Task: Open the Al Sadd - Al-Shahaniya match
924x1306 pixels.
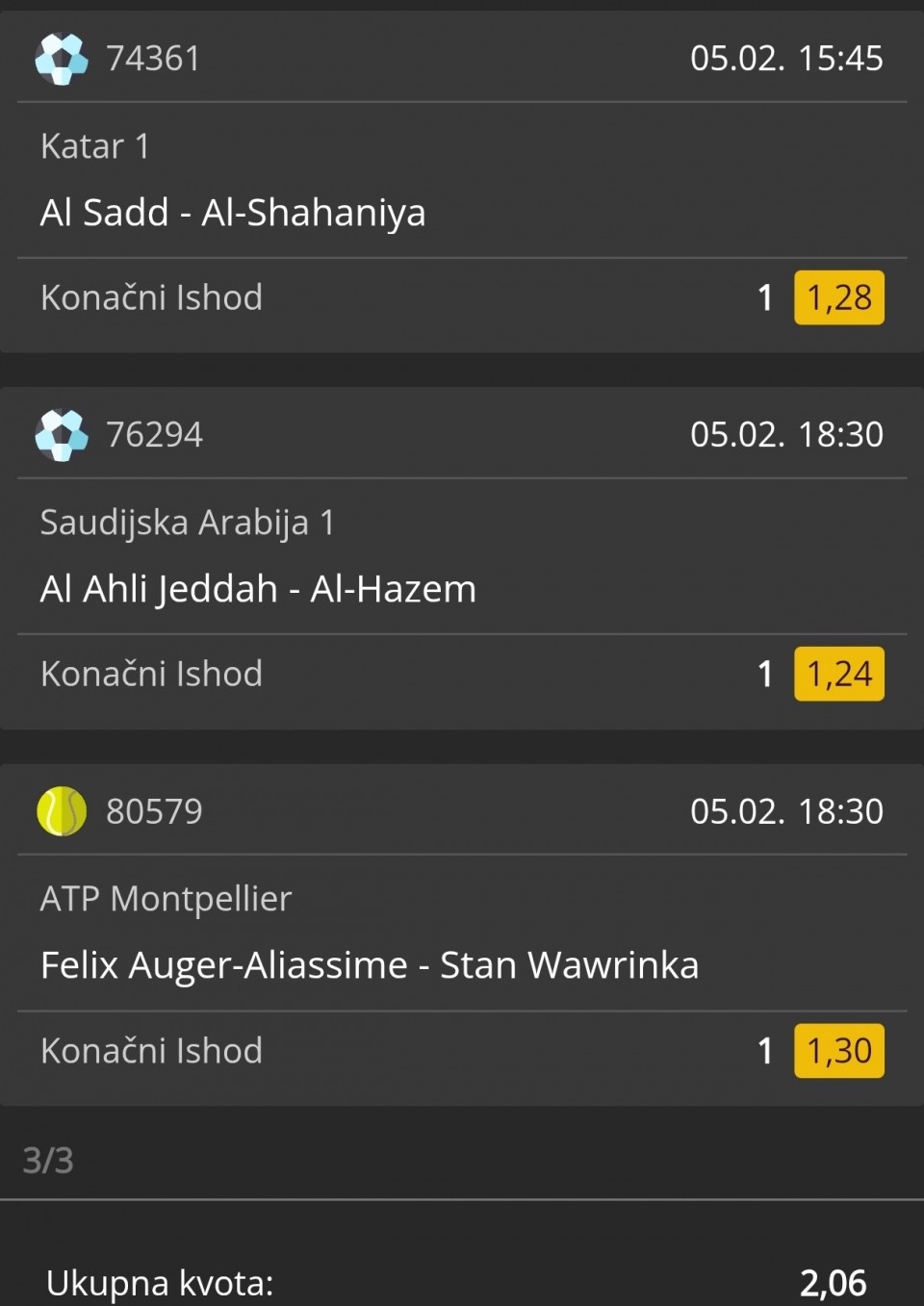Action: pos(233,213)
